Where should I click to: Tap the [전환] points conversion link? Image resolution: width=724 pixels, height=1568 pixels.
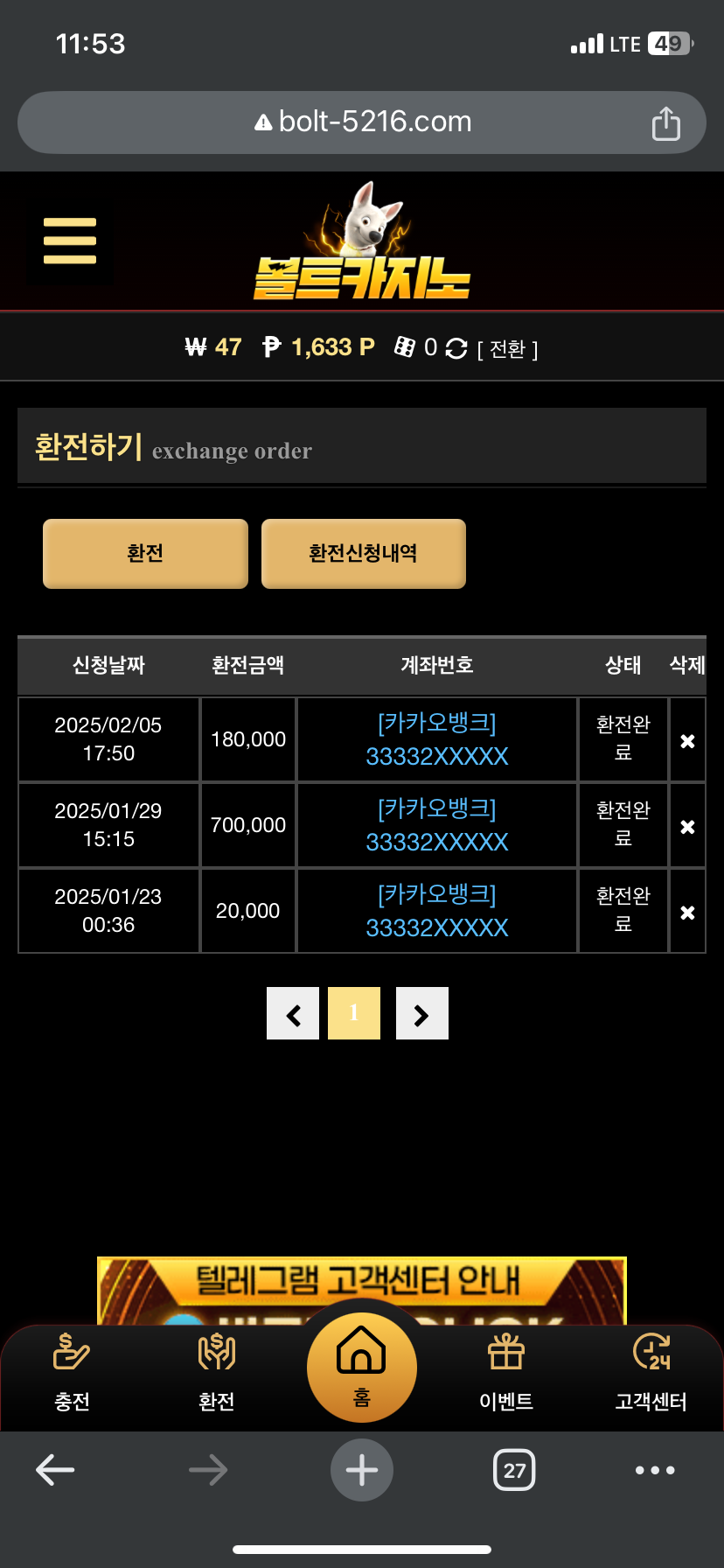click(x=507, y=349)
